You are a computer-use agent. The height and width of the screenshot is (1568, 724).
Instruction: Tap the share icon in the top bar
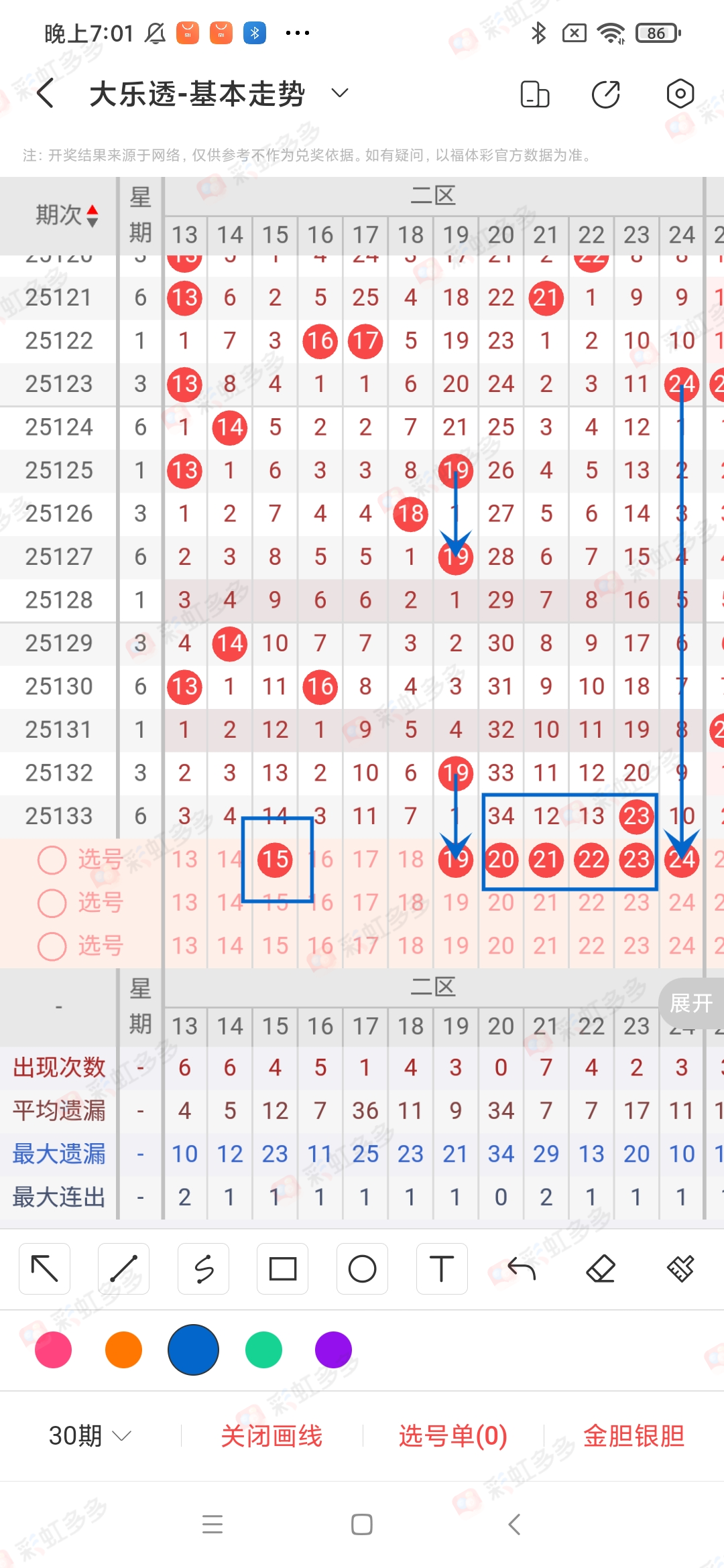(604, 94)
